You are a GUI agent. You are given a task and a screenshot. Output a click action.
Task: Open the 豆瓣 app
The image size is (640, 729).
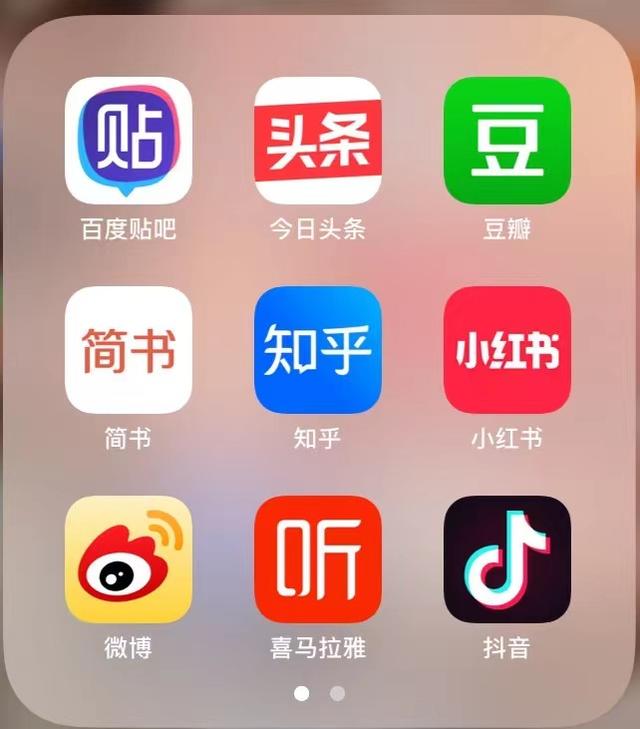click(x=507, y=140)
